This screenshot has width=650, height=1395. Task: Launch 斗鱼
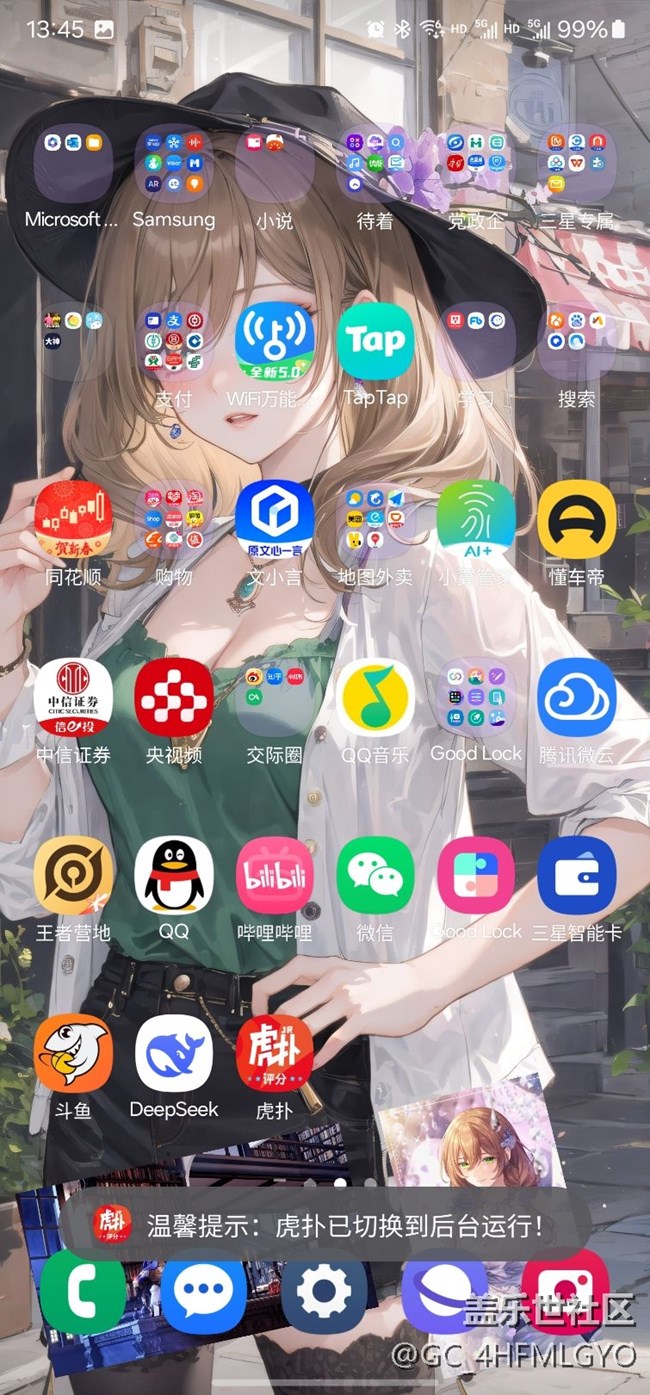73,1054
